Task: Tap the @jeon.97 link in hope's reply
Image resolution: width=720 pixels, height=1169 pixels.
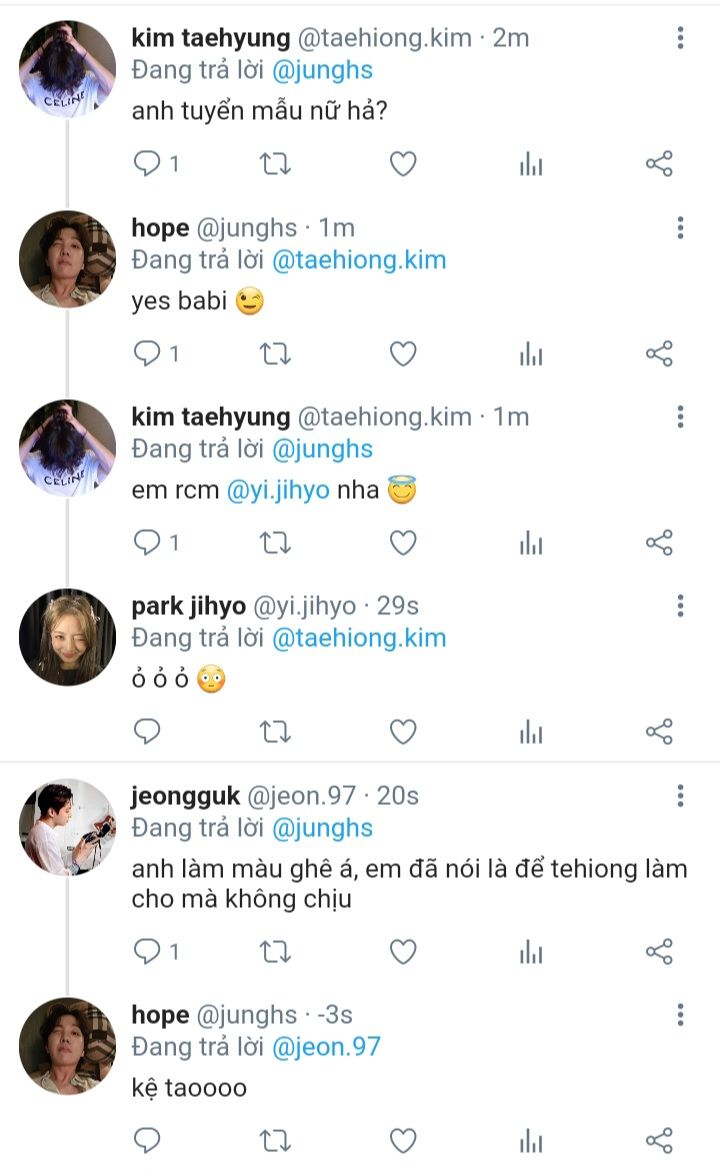Action: click(326, 1047)
